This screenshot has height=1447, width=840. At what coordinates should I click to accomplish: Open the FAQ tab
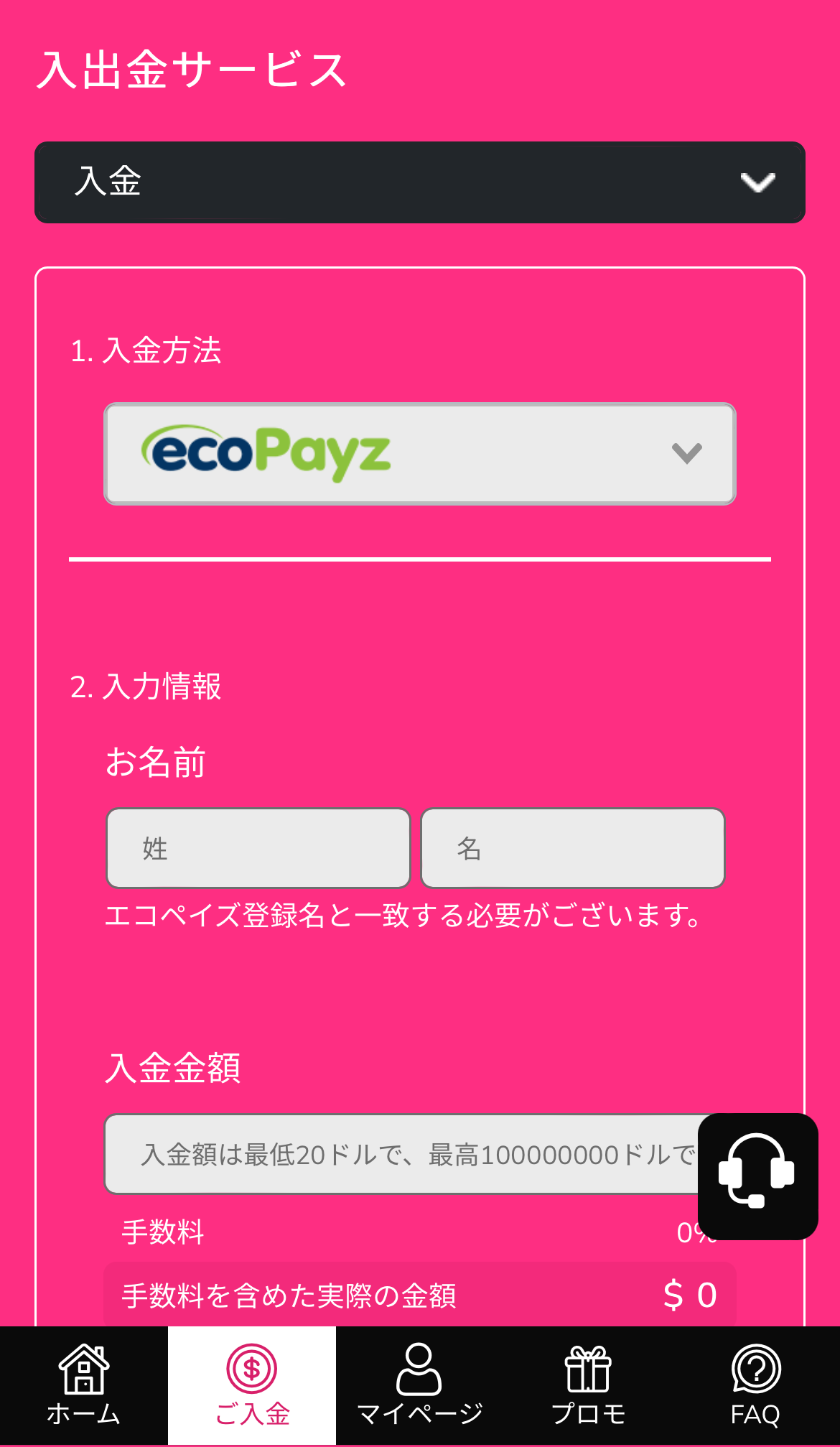(756, 1385)
